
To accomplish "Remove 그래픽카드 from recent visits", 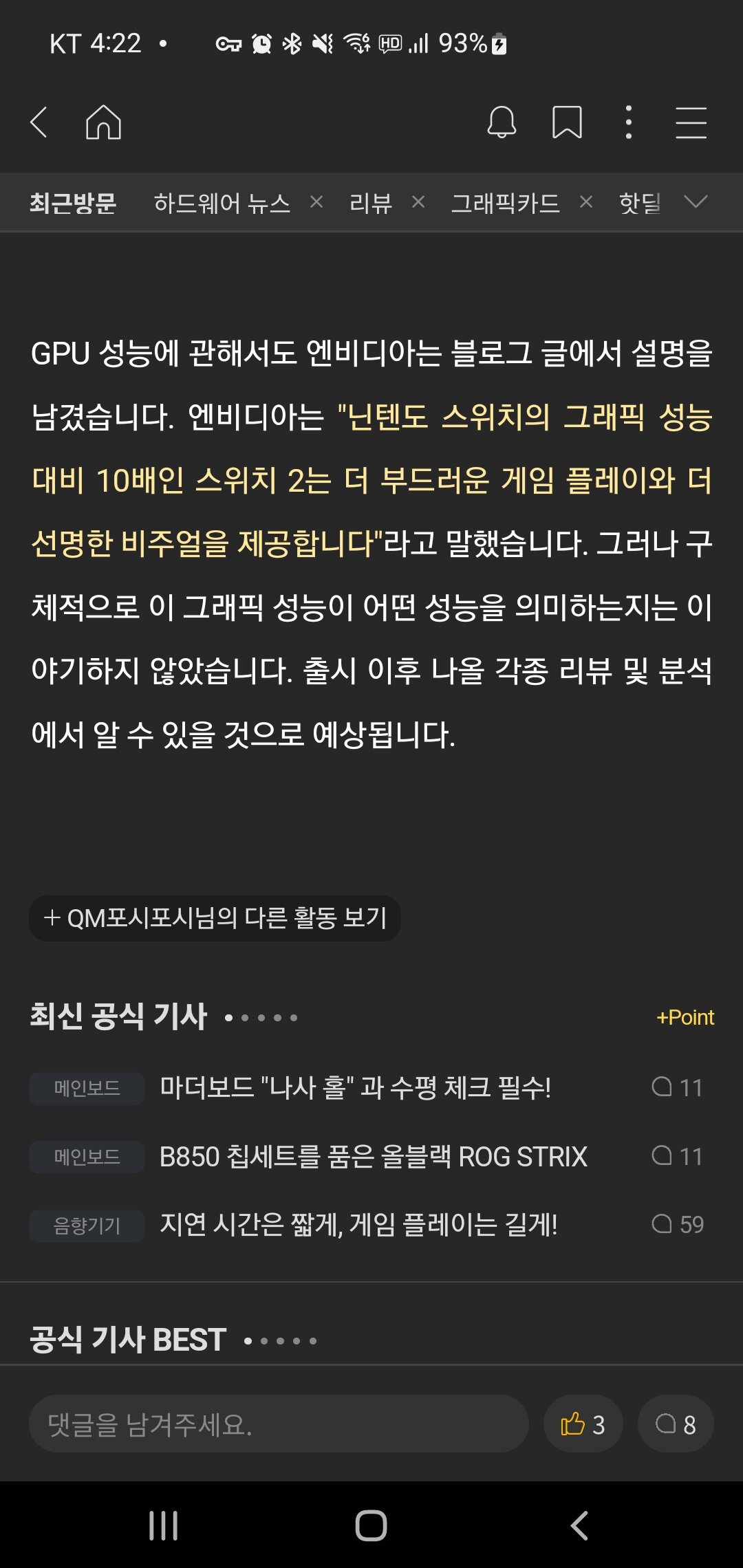I will click(586, 202).
